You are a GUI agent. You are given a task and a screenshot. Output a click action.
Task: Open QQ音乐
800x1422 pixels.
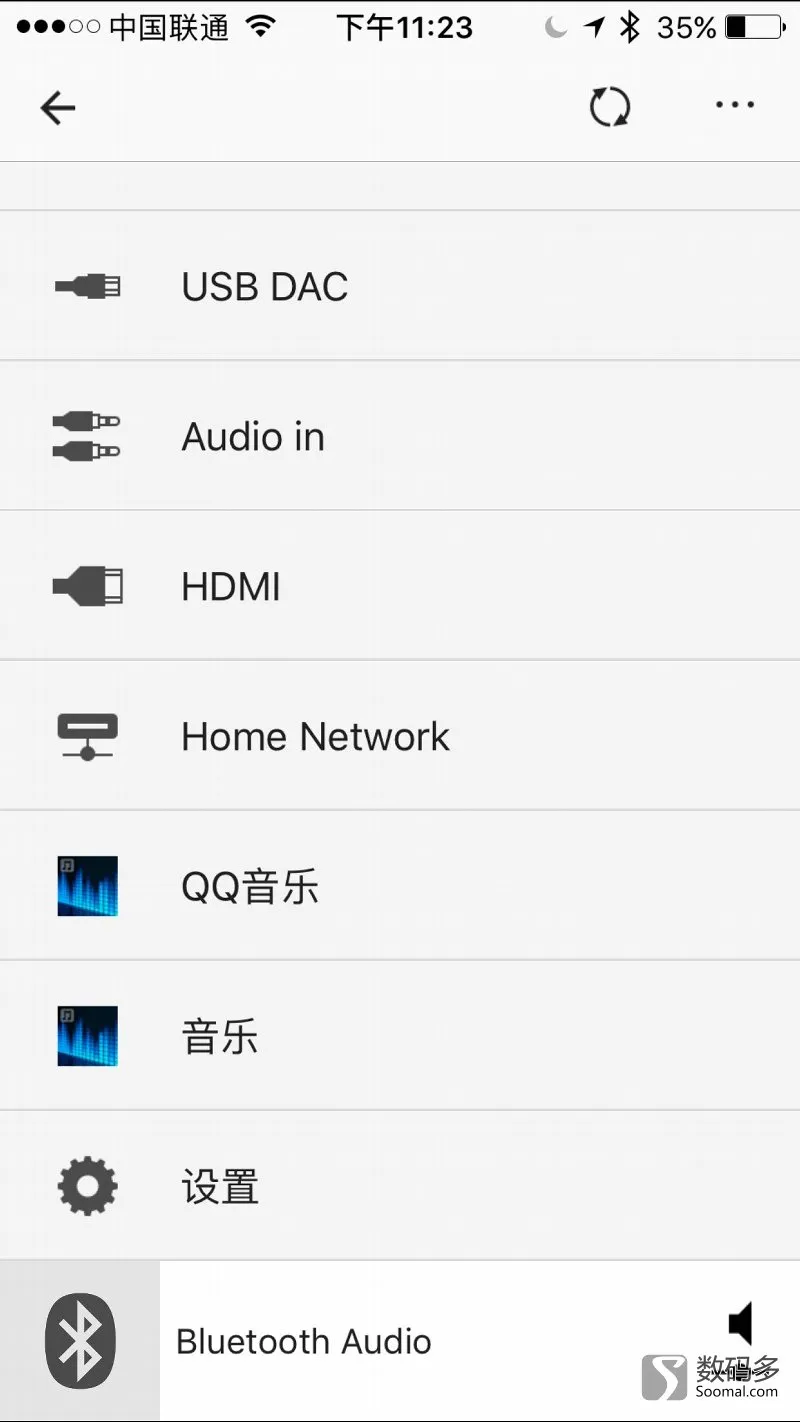[x=400, y=886]
